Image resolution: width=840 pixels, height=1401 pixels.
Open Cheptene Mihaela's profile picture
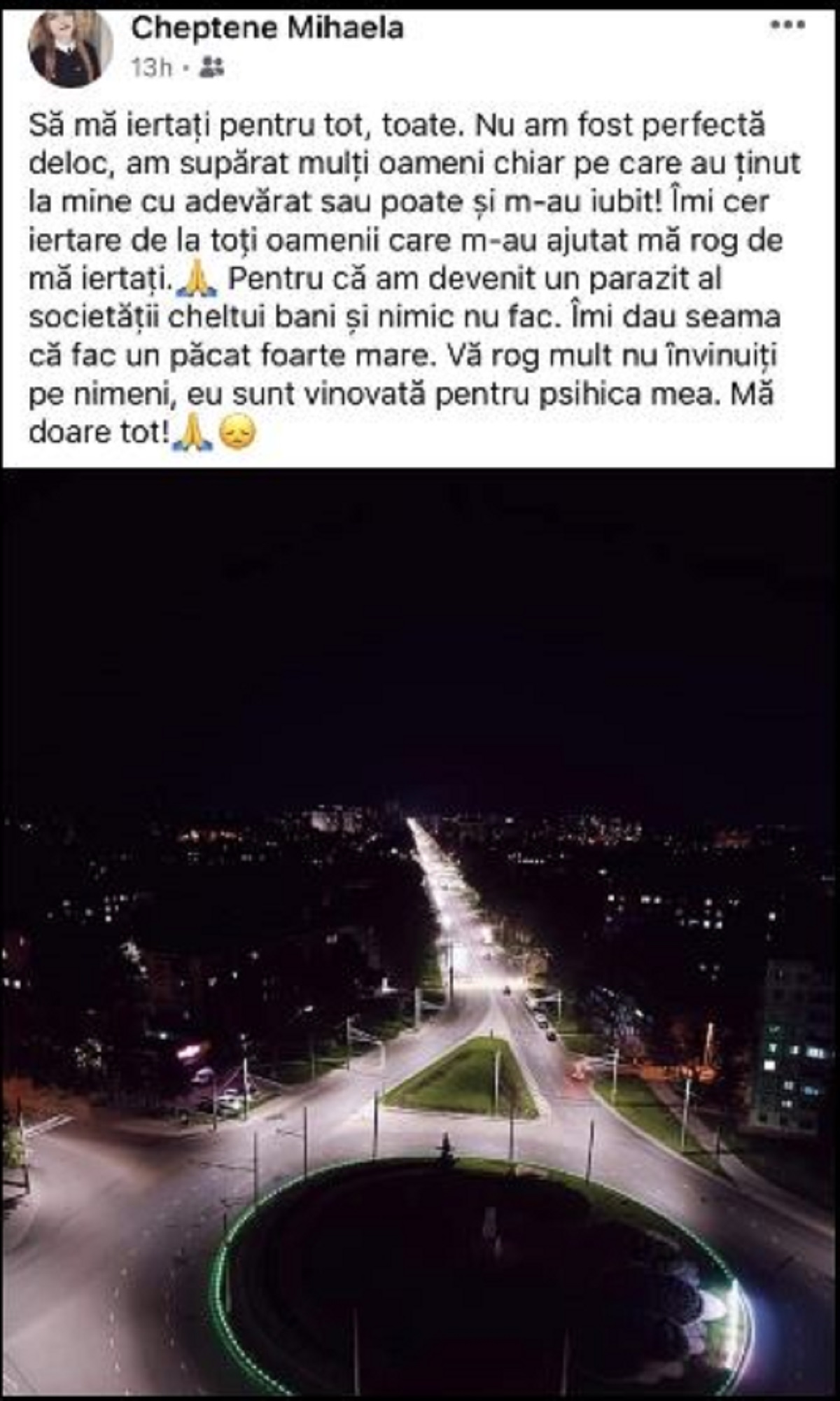[x=70, y=48]
